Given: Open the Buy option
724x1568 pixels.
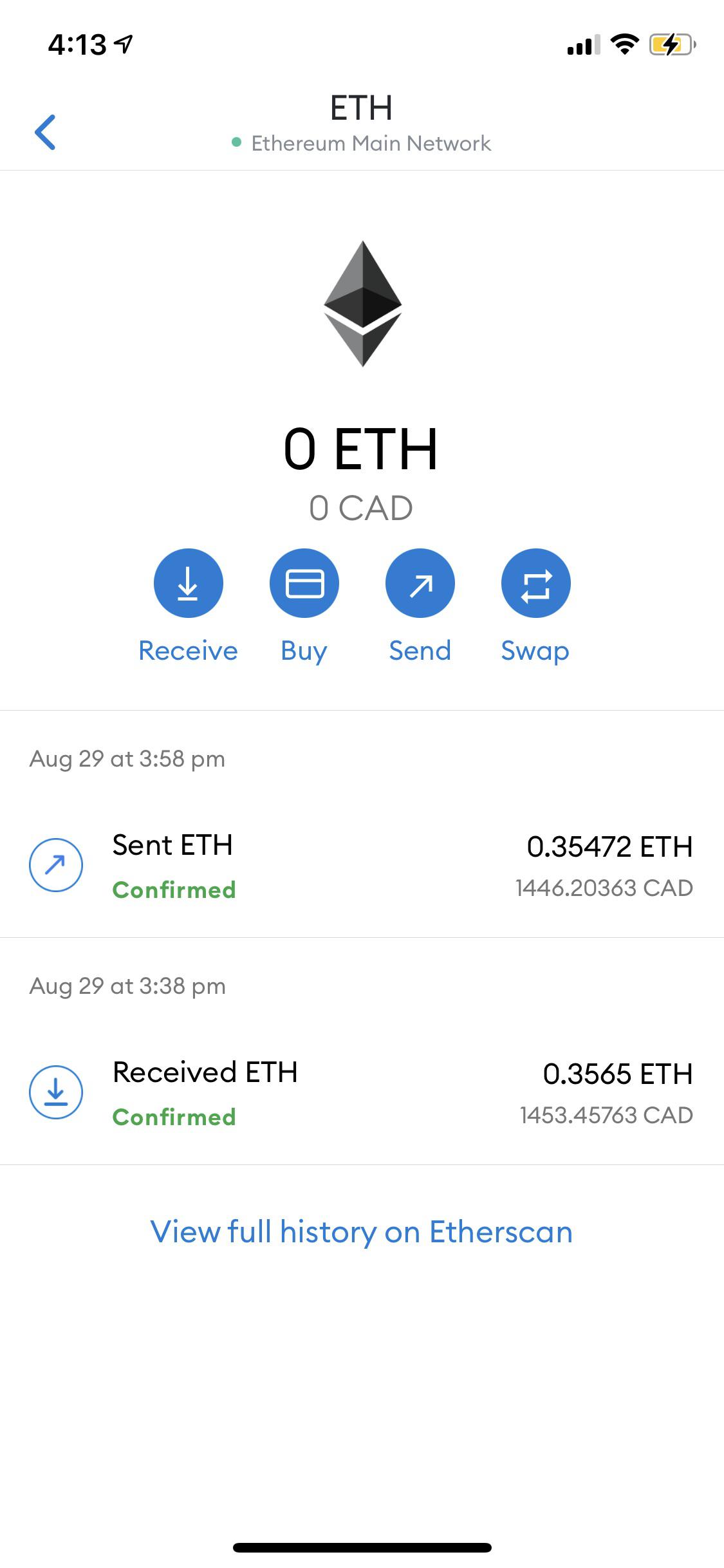Looking at the screenshot, I should [304, 583].
